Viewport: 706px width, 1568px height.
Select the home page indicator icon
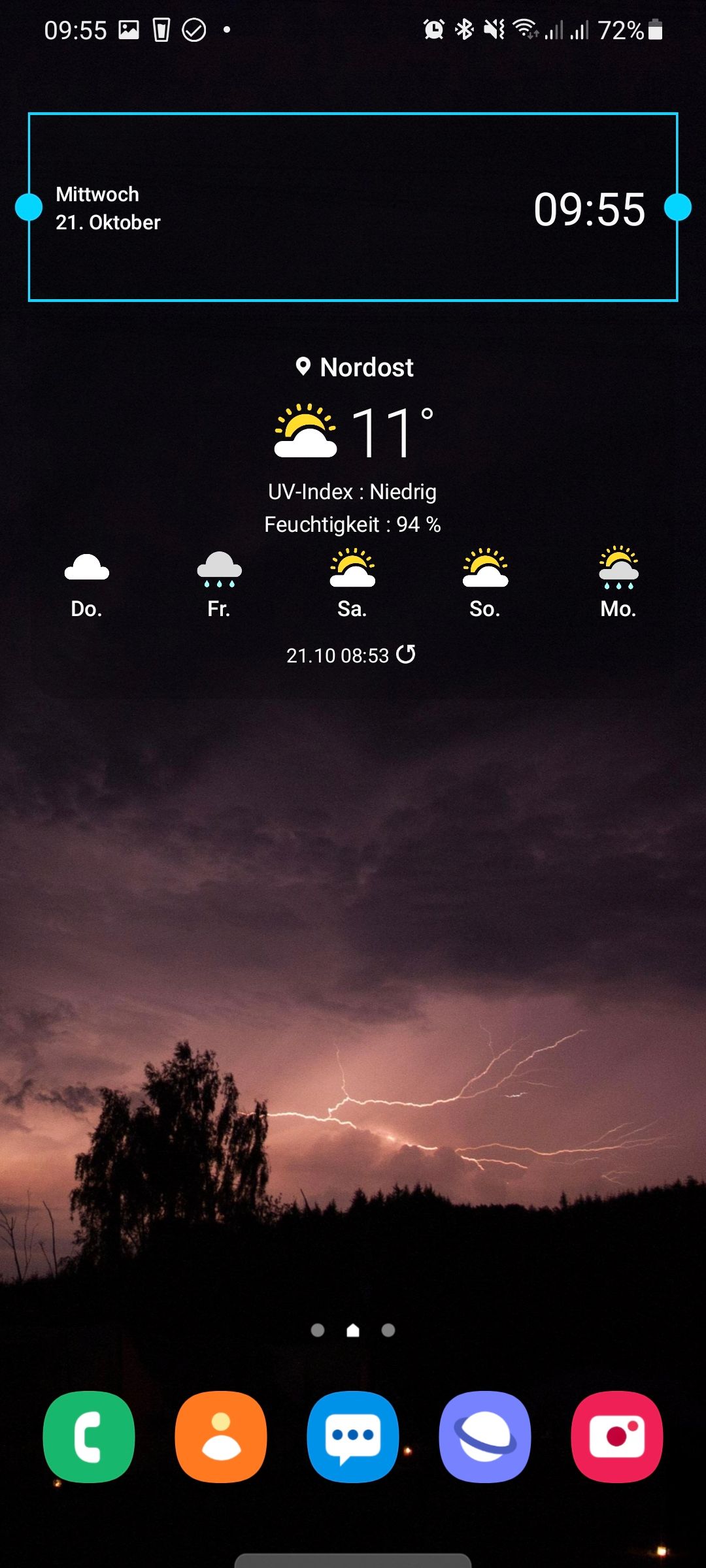[353, 1330]
